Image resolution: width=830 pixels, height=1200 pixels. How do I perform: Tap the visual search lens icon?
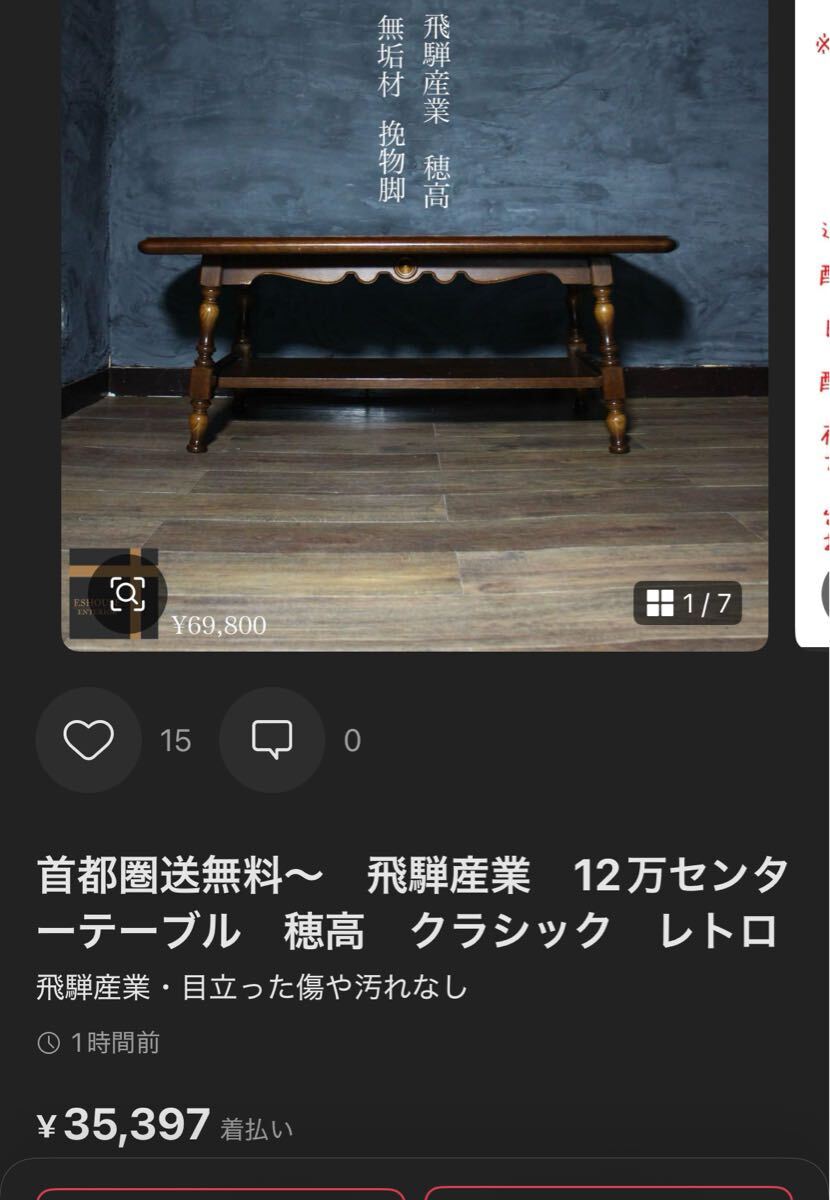[127, 594]
